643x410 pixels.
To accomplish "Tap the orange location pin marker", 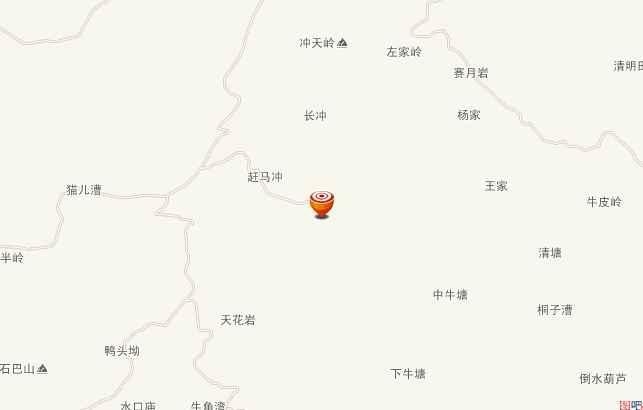I will click(321, 203).
